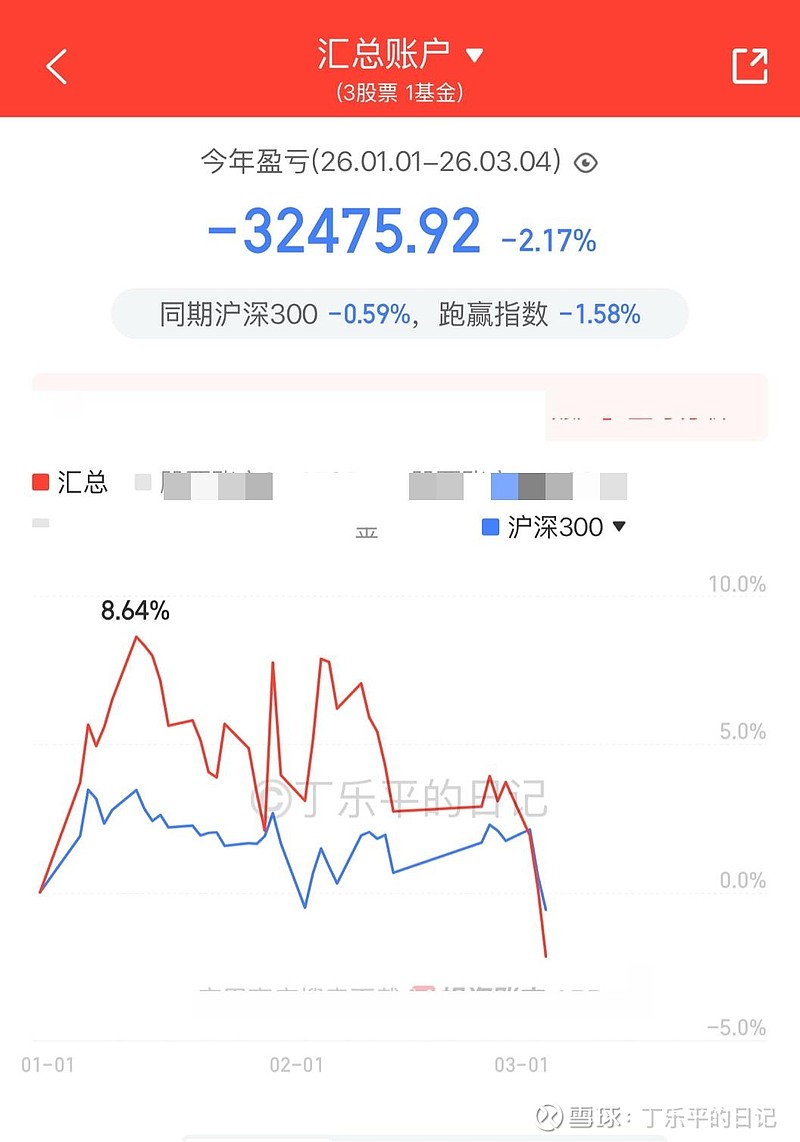Toggle visibility of the 汇总 series
Viewport: 800px width, 1142px height.
pyautogui.click(x=40, y=482)
